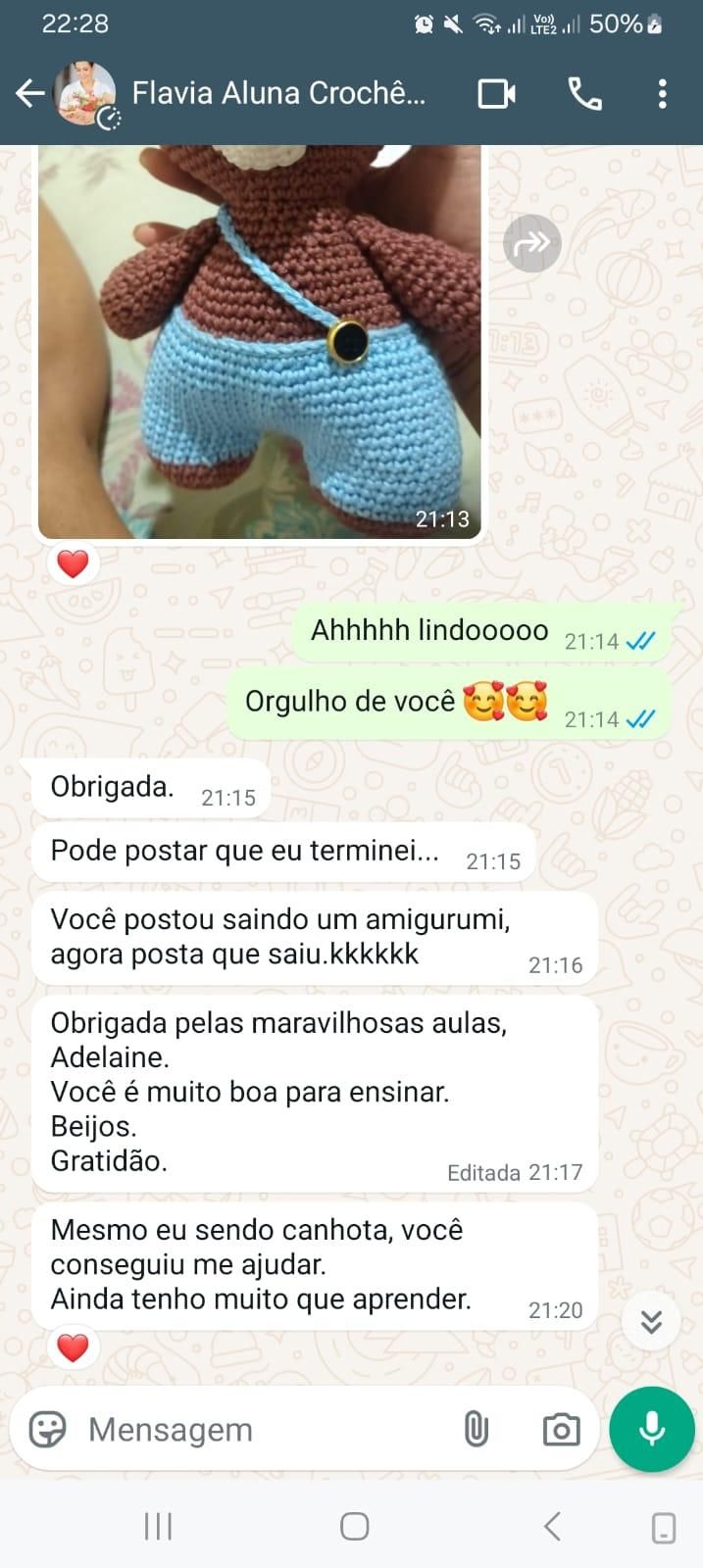The height and width of the screenshot is (1568, 703).
Task: Open recent apps from navigation bar
Action: 158,1526
